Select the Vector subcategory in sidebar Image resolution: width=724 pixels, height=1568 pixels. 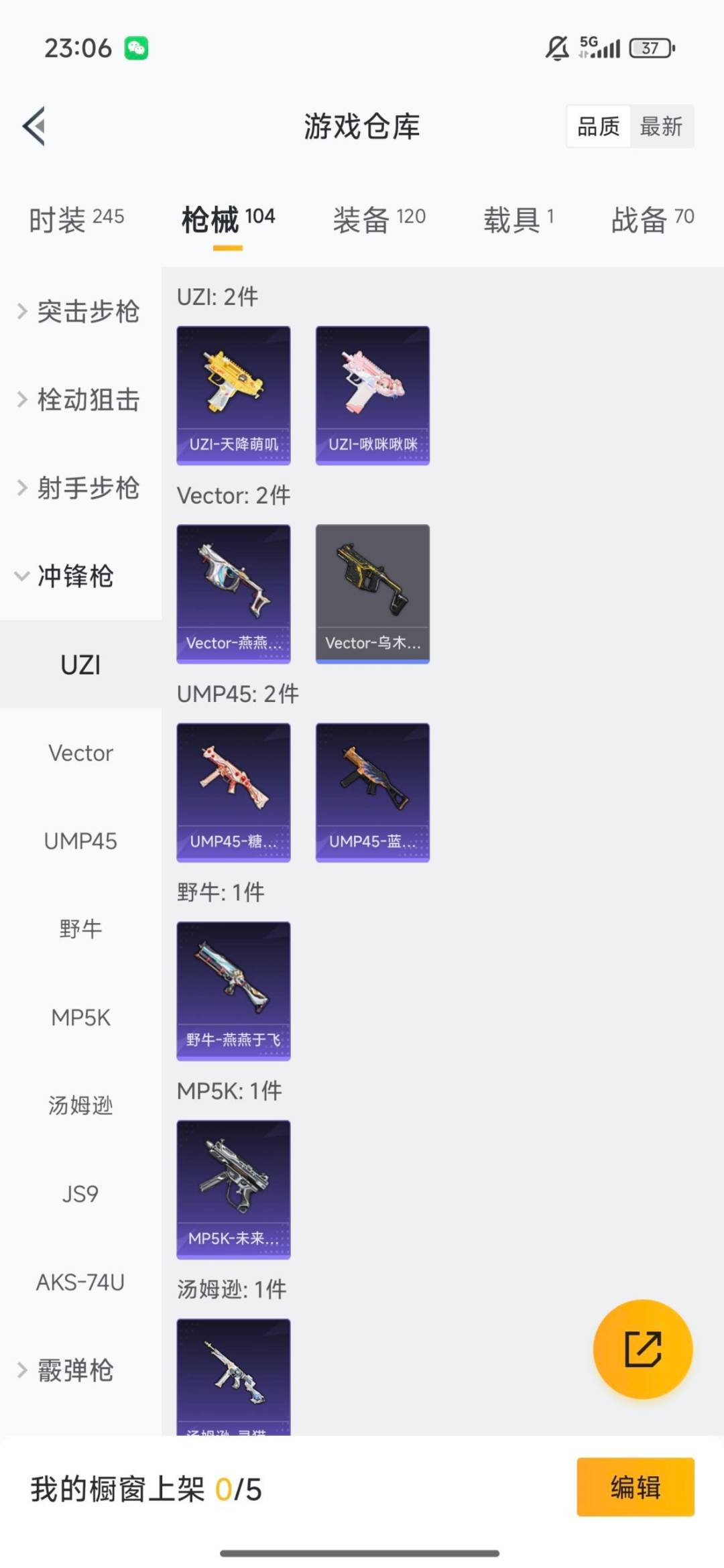pos(80,752)
